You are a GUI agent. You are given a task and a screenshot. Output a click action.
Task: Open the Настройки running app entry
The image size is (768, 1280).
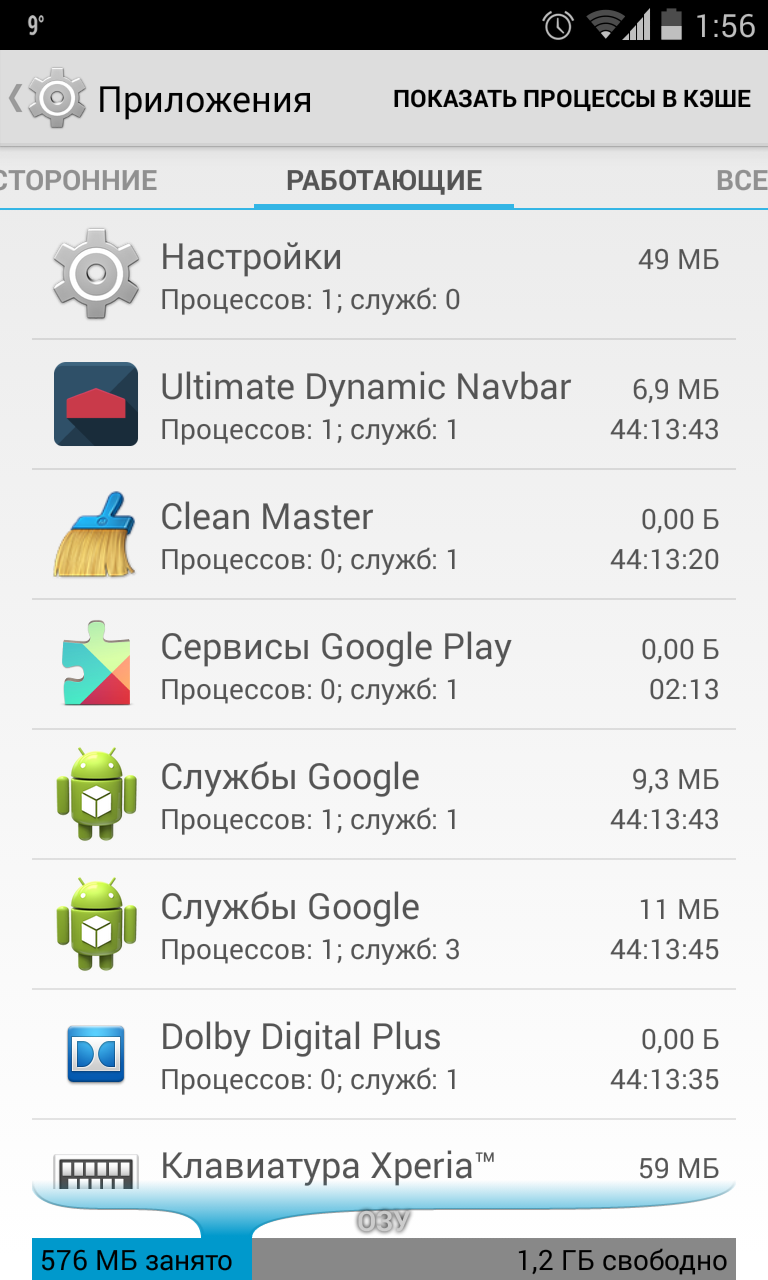384,275
